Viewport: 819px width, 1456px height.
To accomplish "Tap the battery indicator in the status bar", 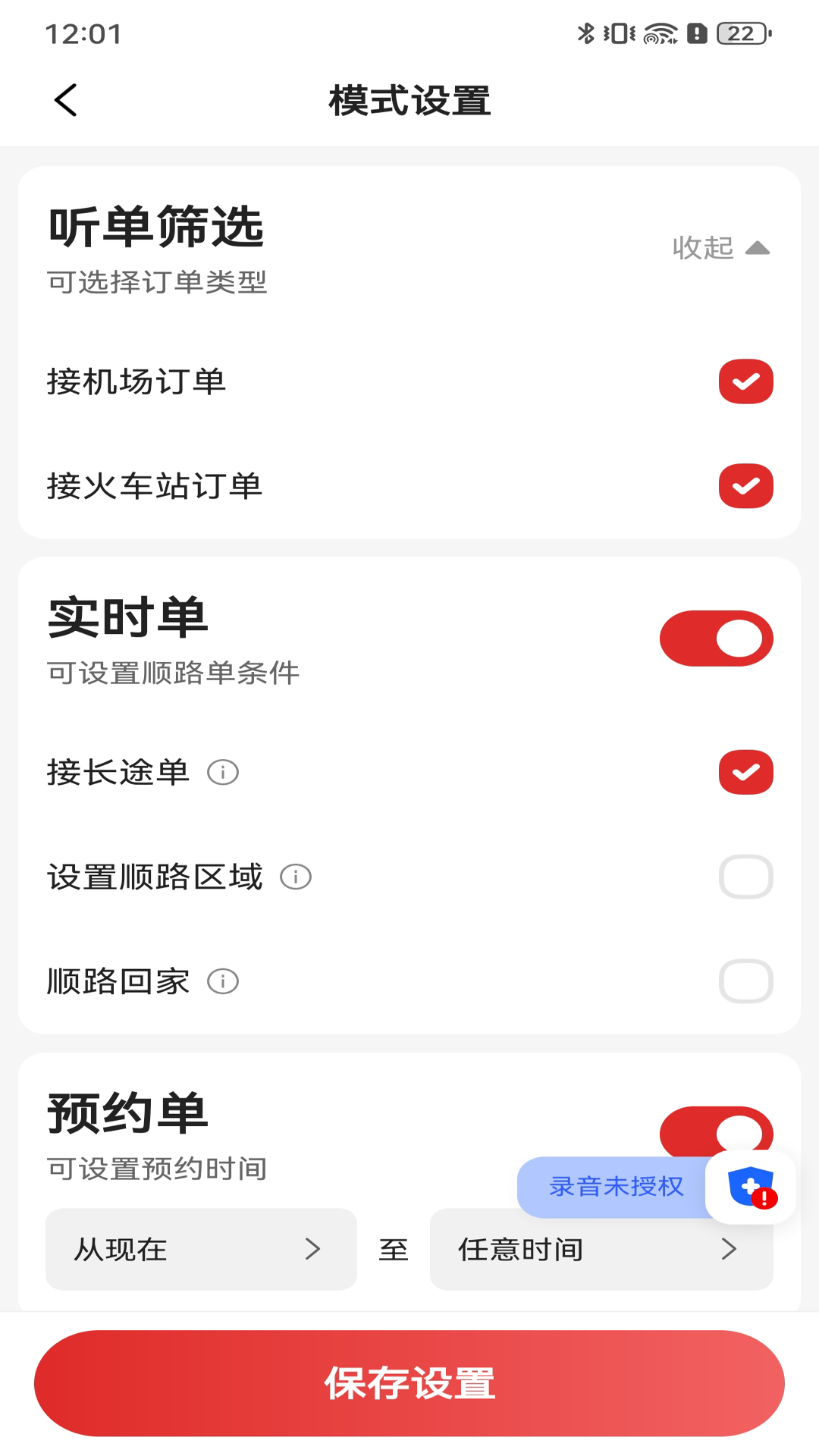I will [x=734, y=32].
